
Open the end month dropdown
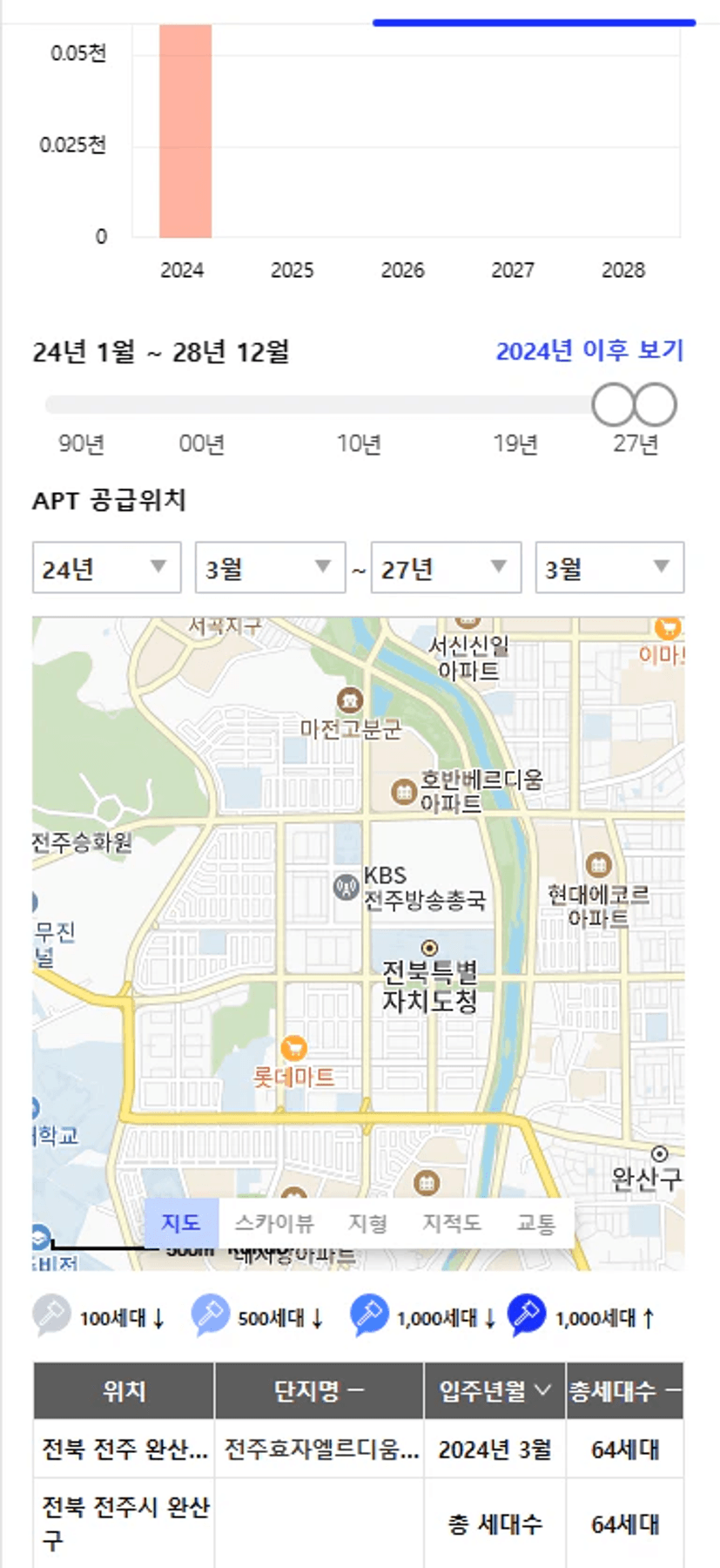point(609,568)
